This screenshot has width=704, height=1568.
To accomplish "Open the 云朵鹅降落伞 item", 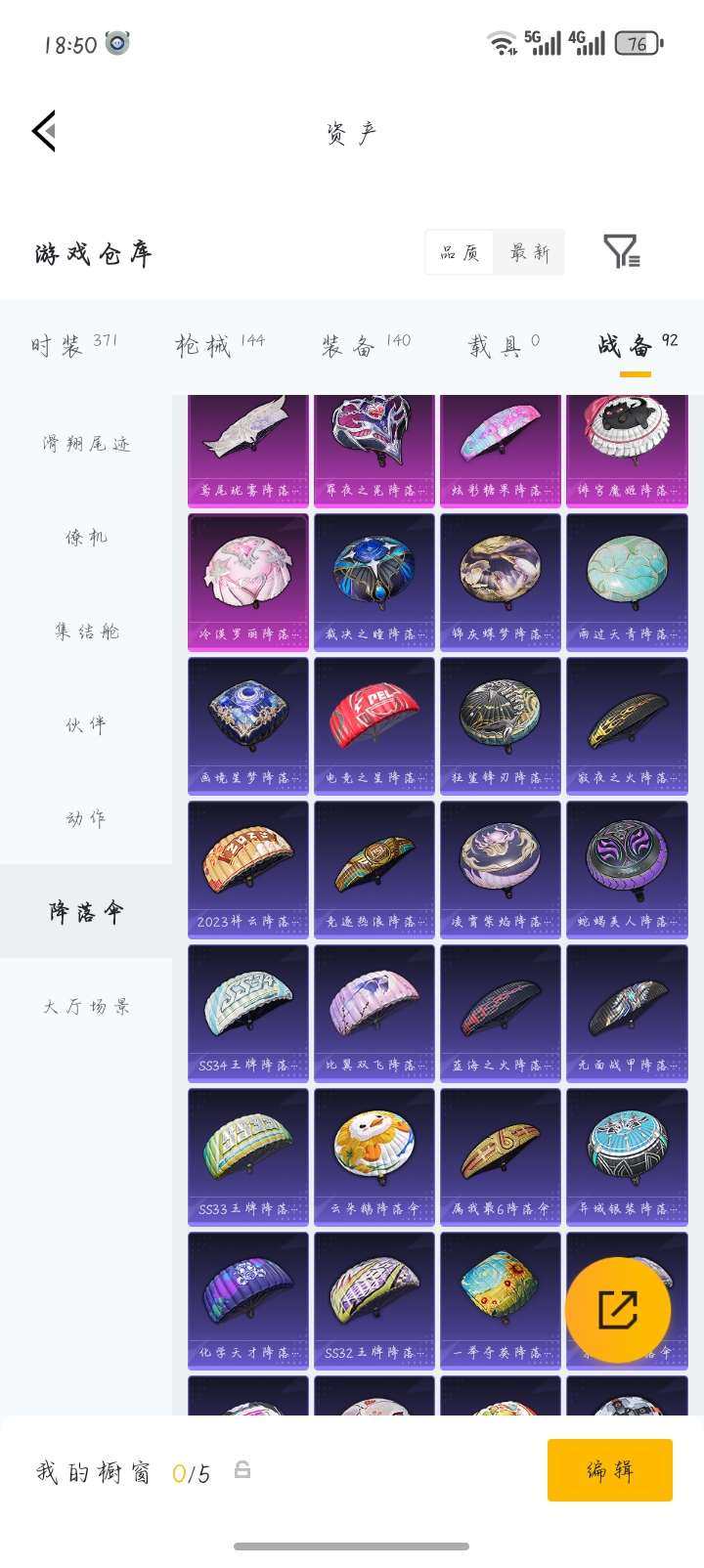I will click(x=374, y=1155).
